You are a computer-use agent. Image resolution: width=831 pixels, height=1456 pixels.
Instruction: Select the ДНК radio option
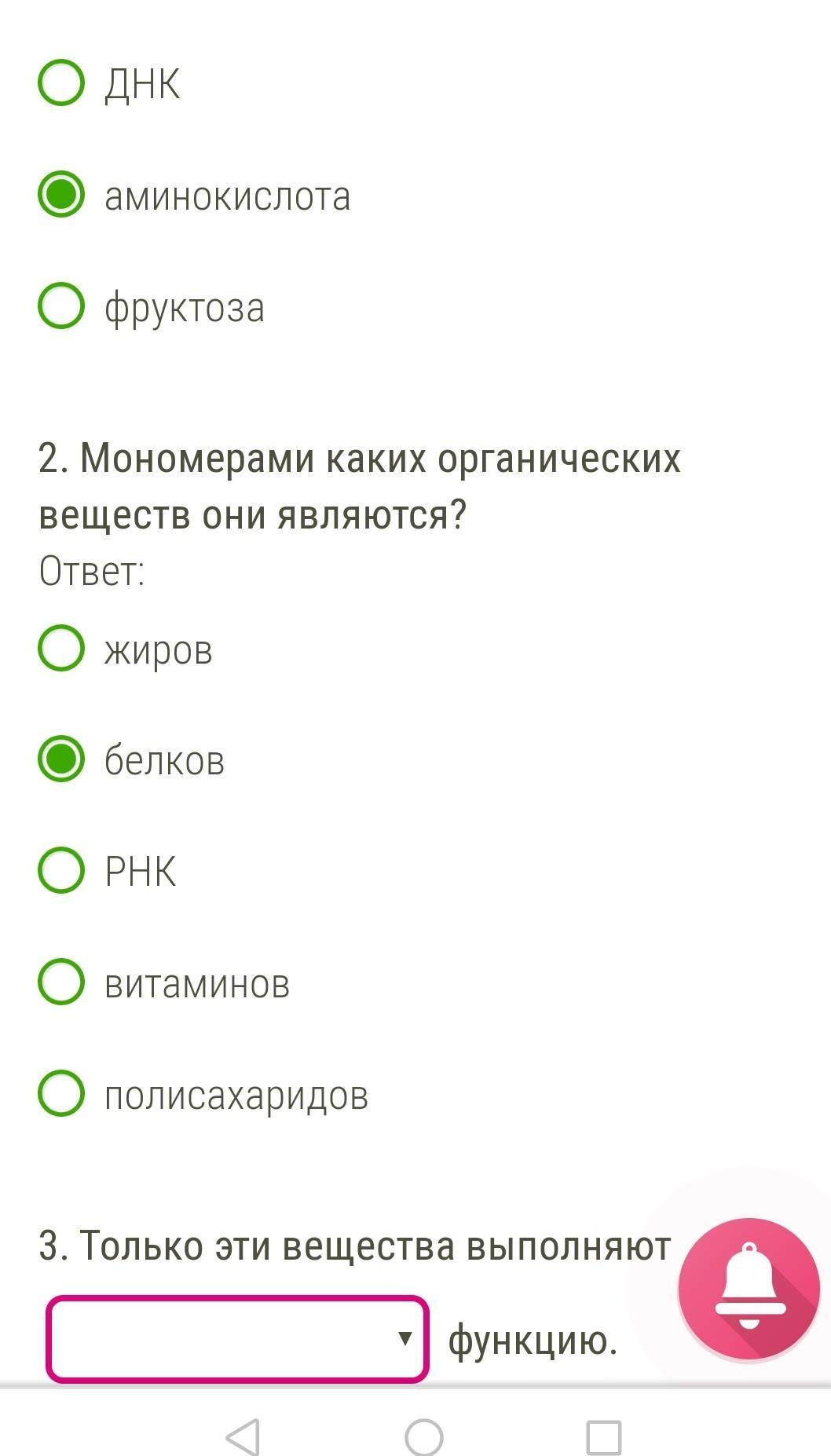(61, 82)
